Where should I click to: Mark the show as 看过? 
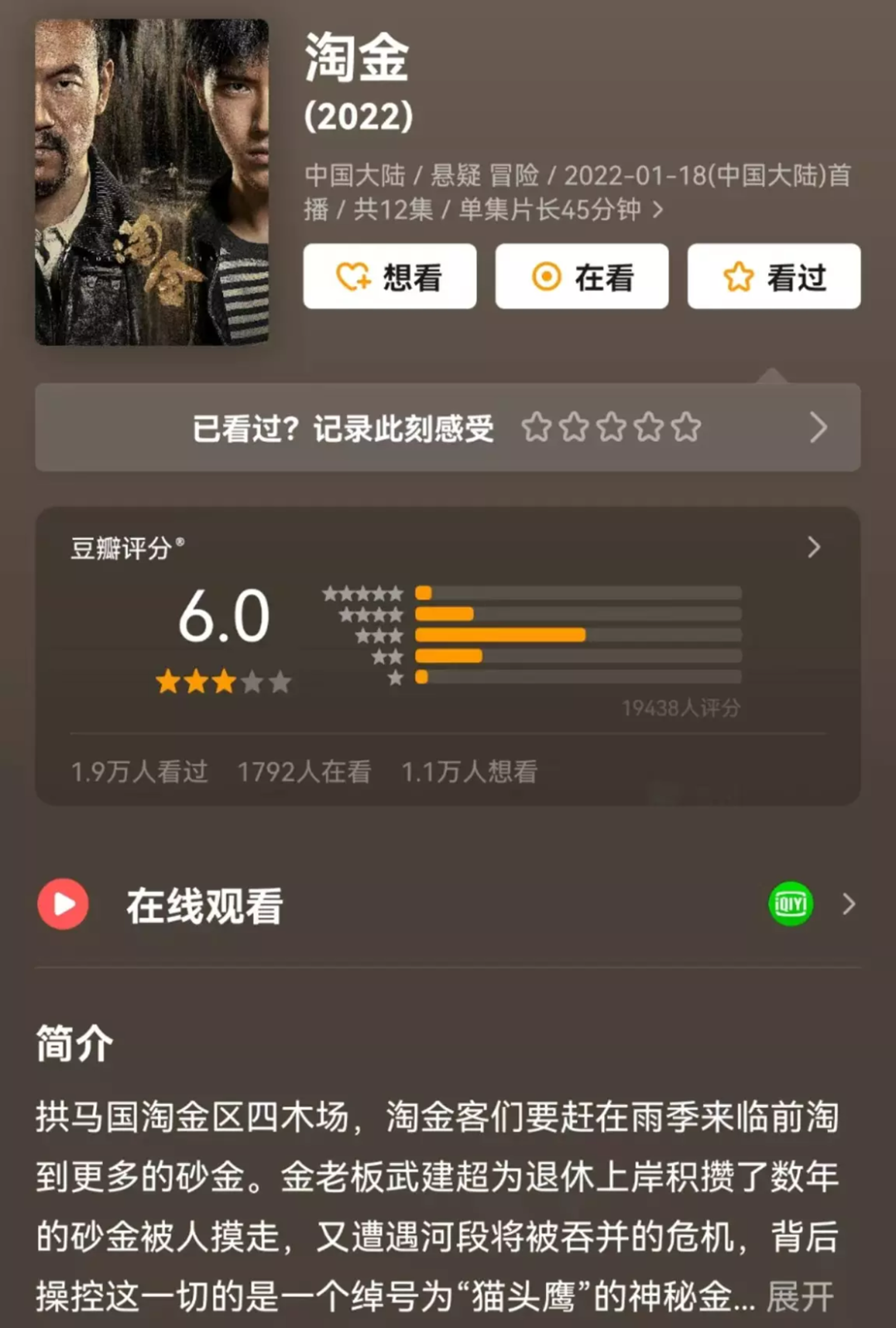click(x=773, y=277)
